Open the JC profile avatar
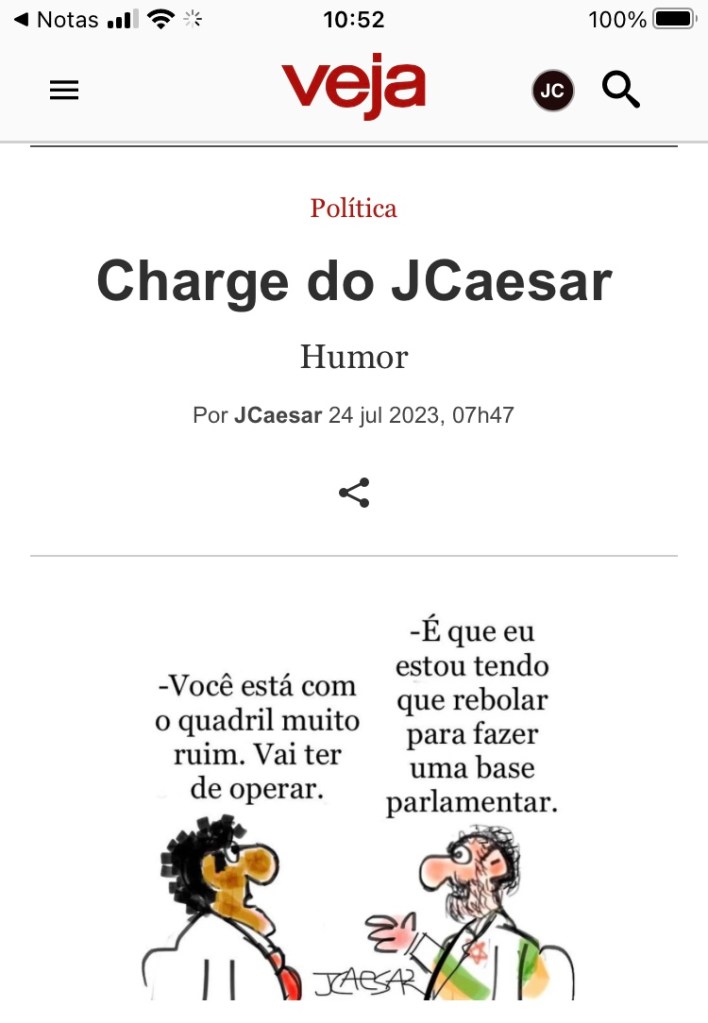The image size is (708, 1023). pyautogui.click(x=552, y=91)
